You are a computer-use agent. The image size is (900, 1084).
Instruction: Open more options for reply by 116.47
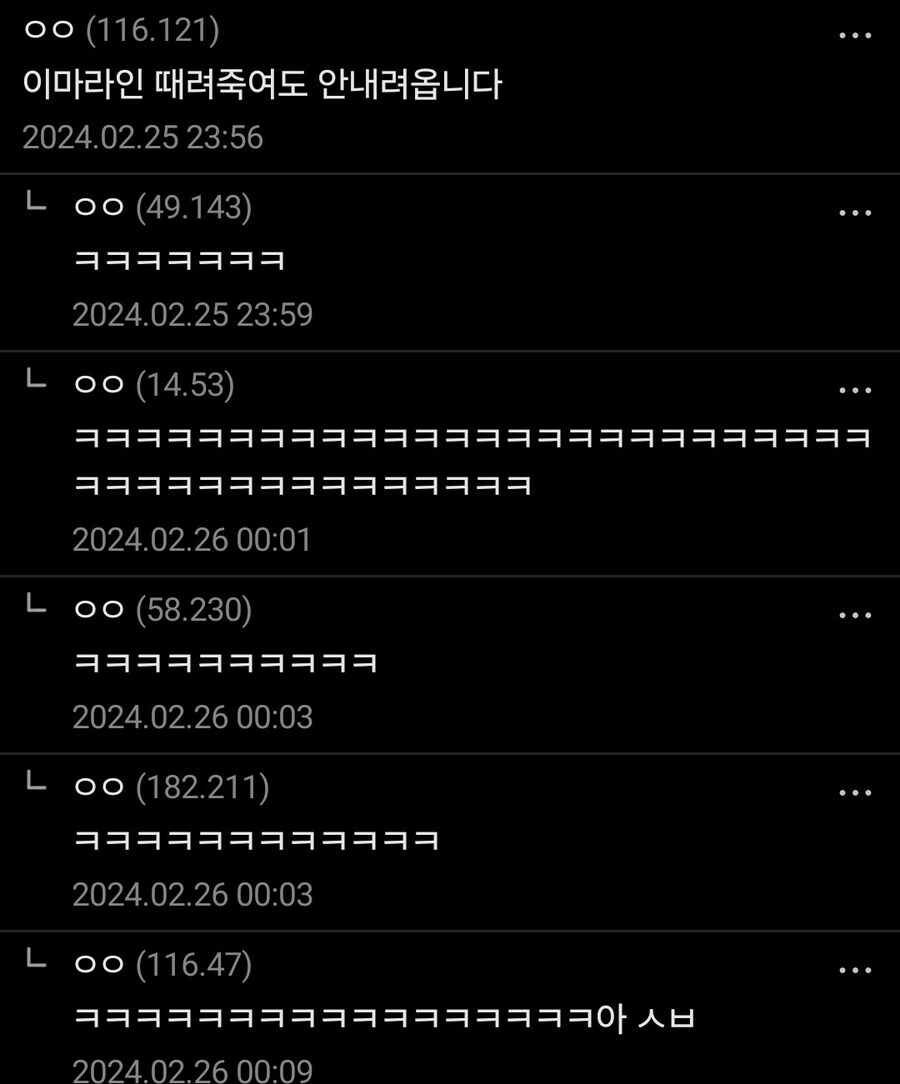point(855,970)
